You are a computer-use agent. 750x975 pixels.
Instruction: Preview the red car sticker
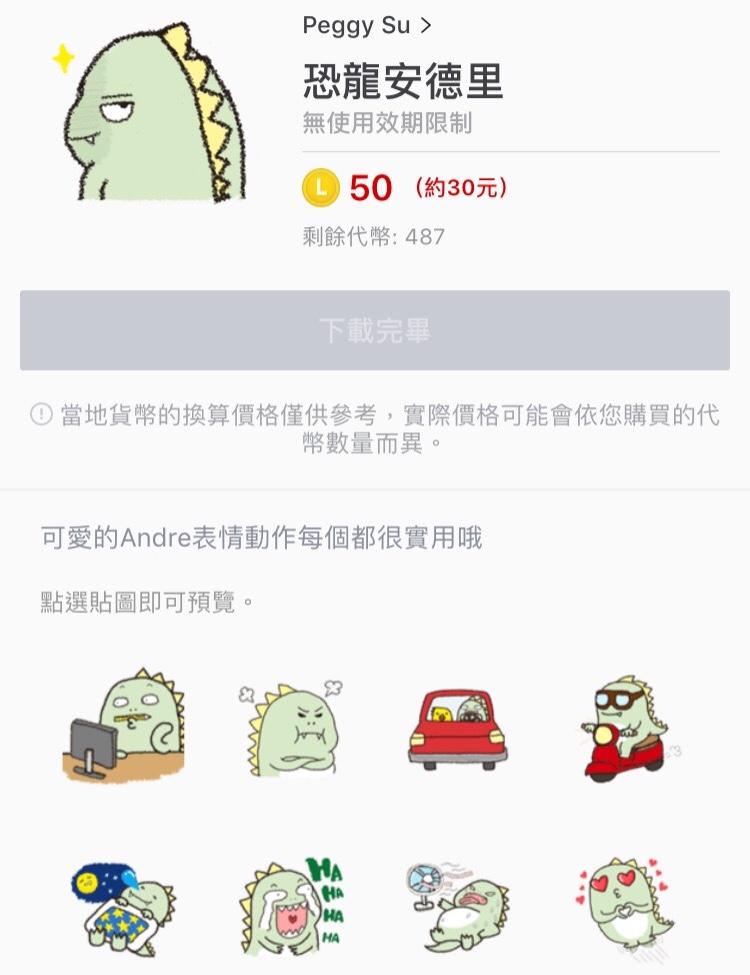tap(458, 729)
